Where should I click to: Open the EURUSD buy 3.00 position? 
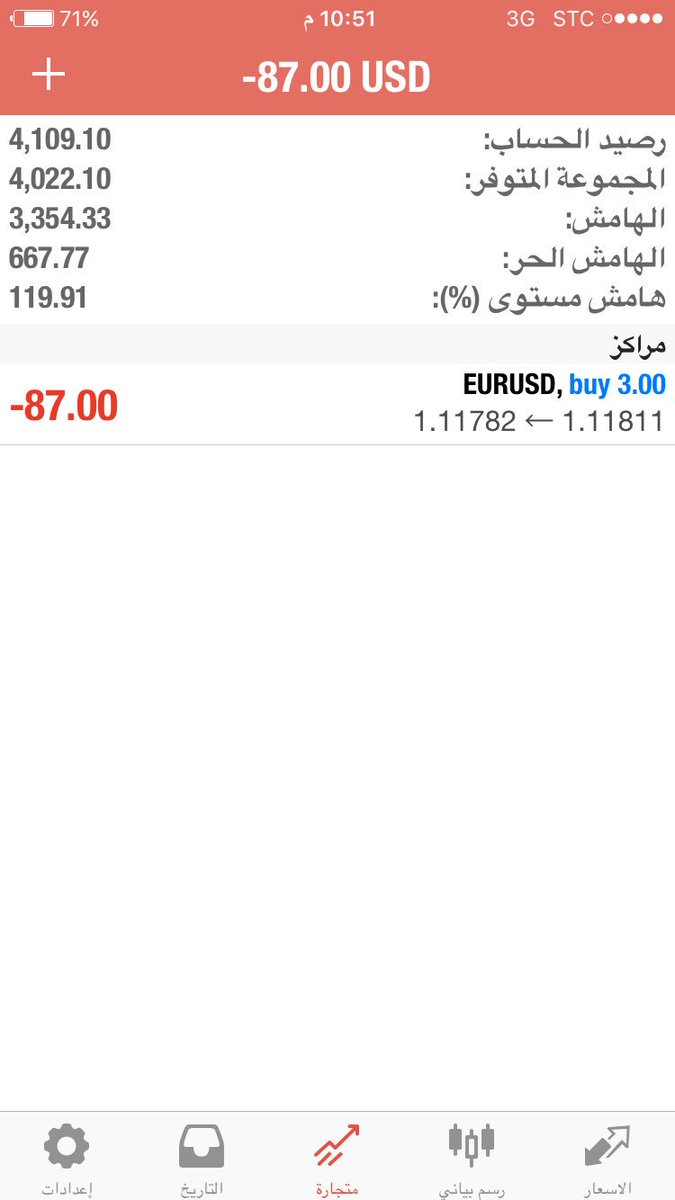click(x=337, y=404)
